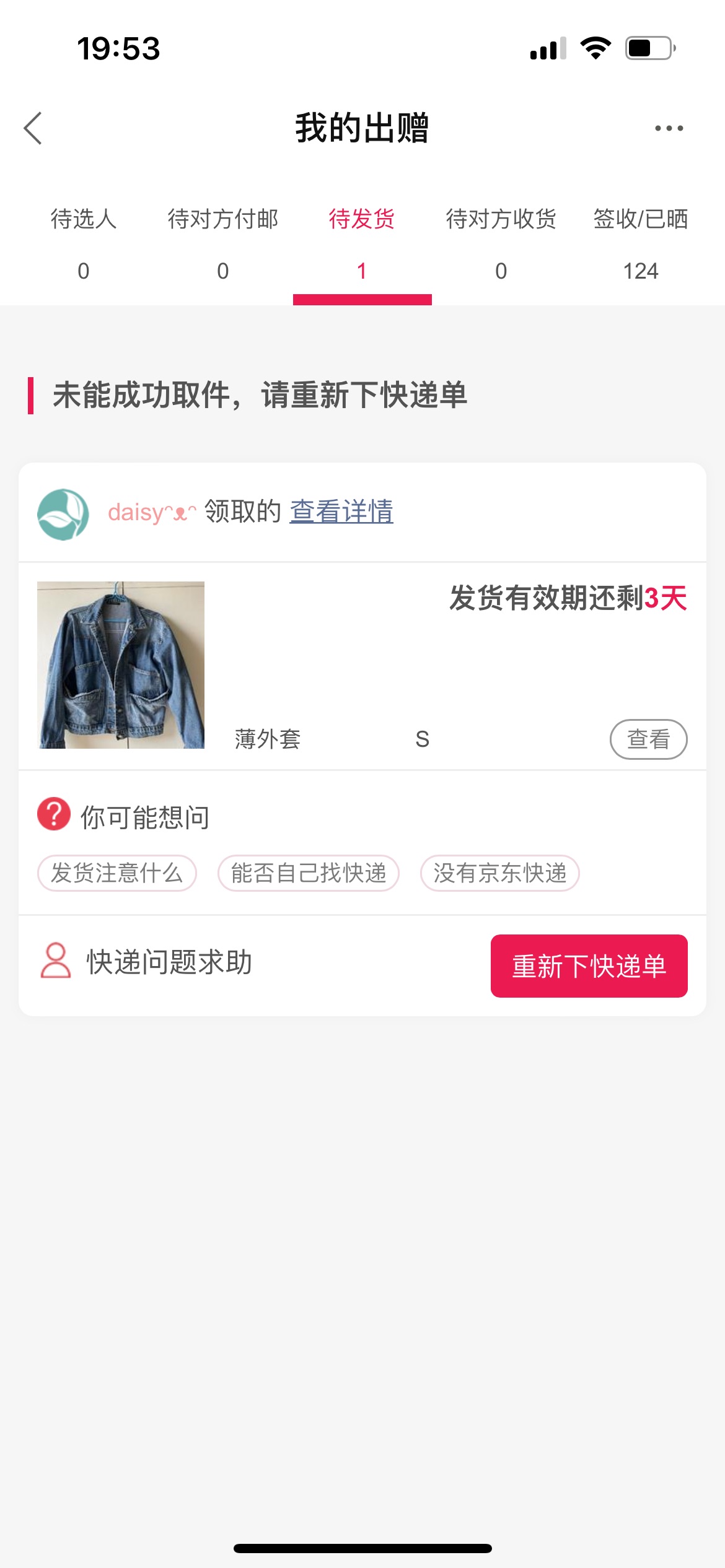The image size is (725, 1568).
Task: Switch to the 待对方收货 tab
Action: [501, 244]
